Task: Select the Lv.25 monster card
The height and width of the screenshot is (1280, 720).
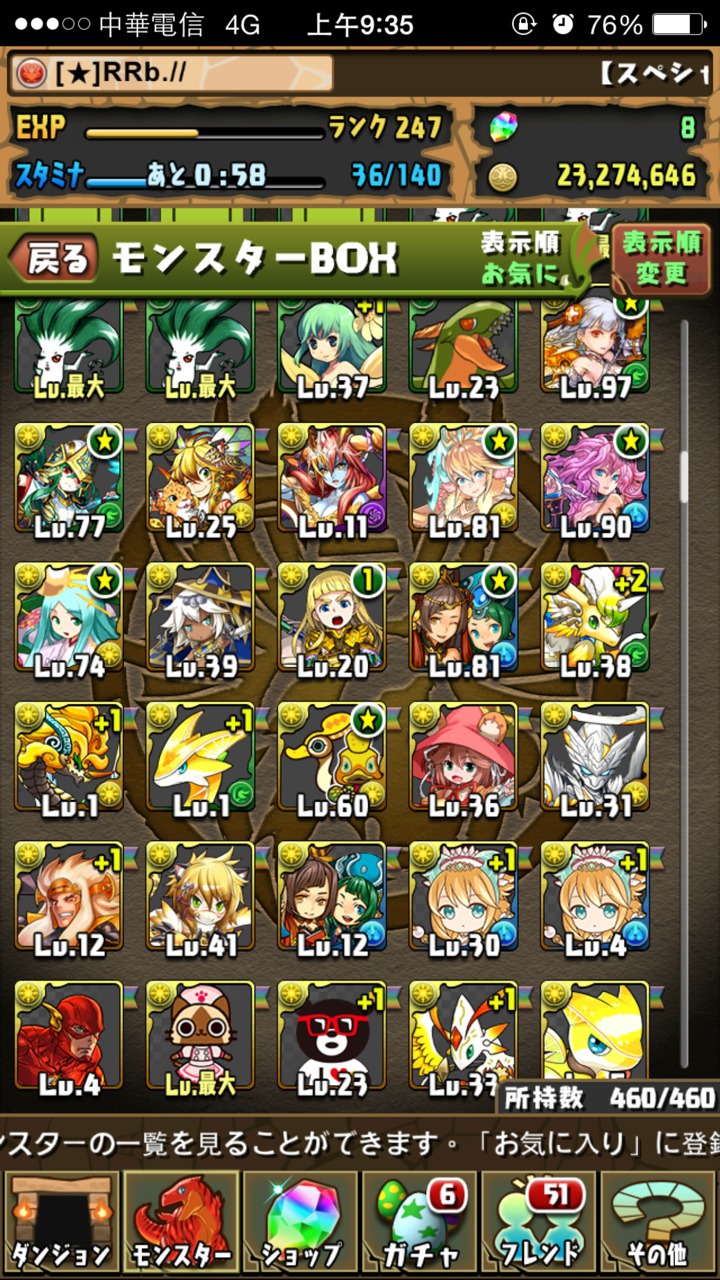Action: click(x=200, y=480)
